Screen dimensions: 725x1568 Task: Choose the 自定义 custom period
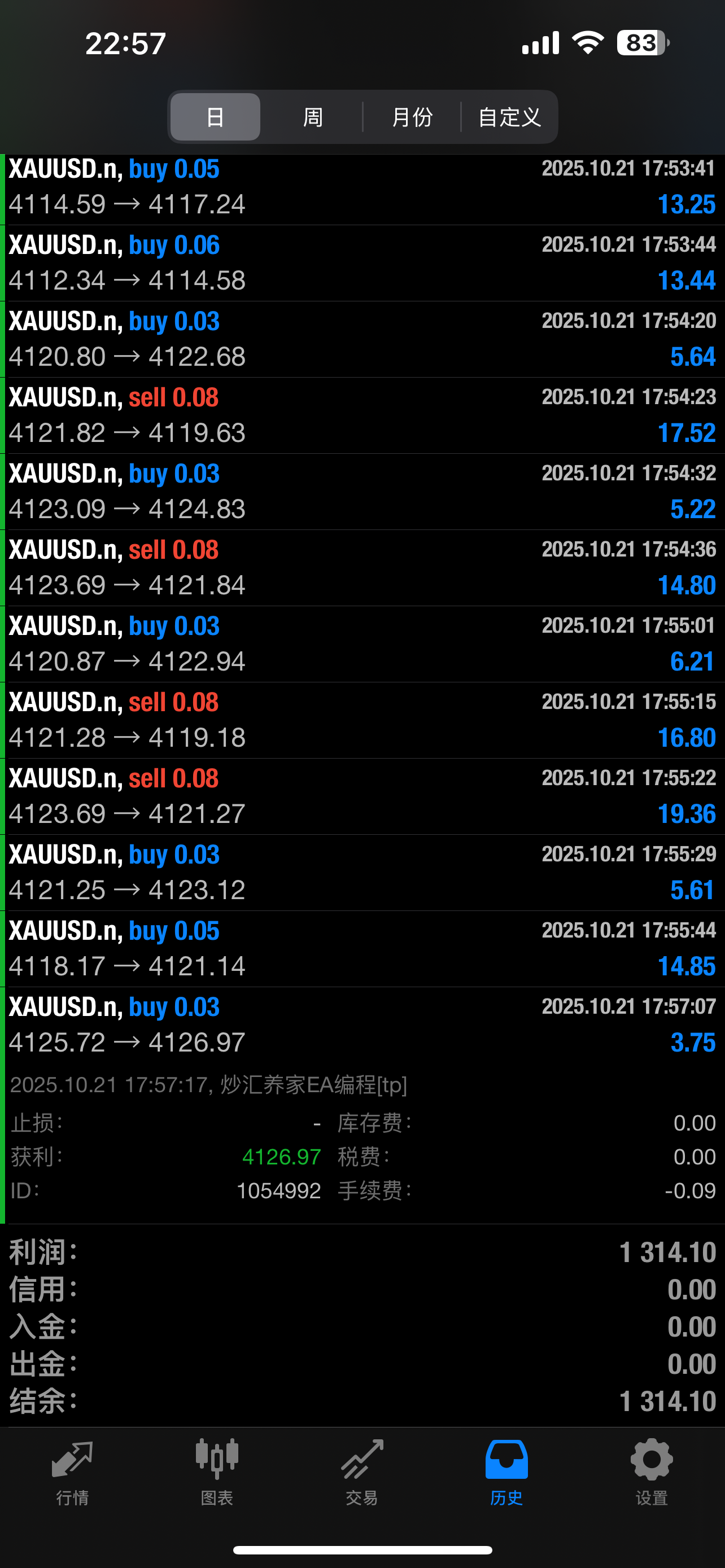(x=509, y=117)
